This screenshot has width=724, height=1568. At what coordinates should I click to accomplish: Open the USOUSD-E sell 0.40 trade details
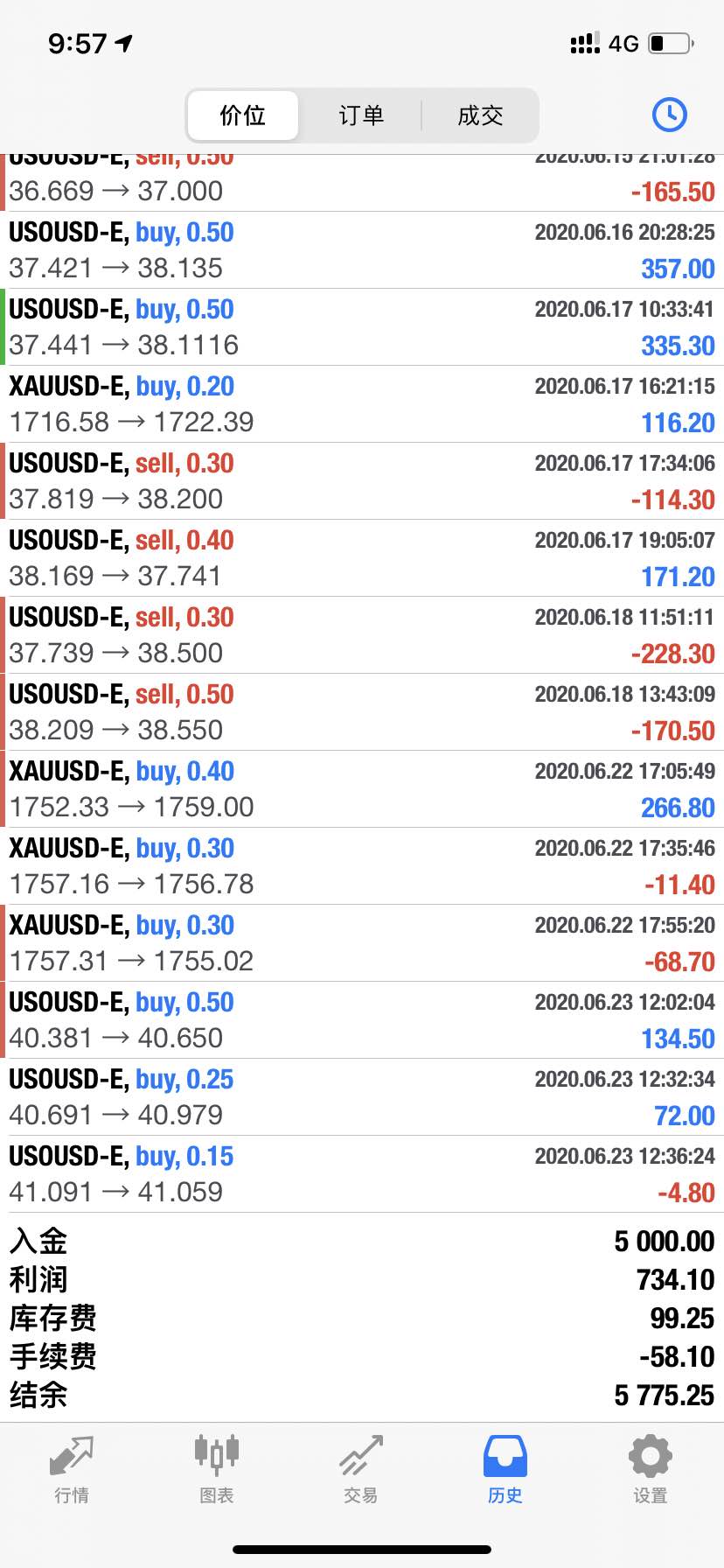tap(362, 558)
